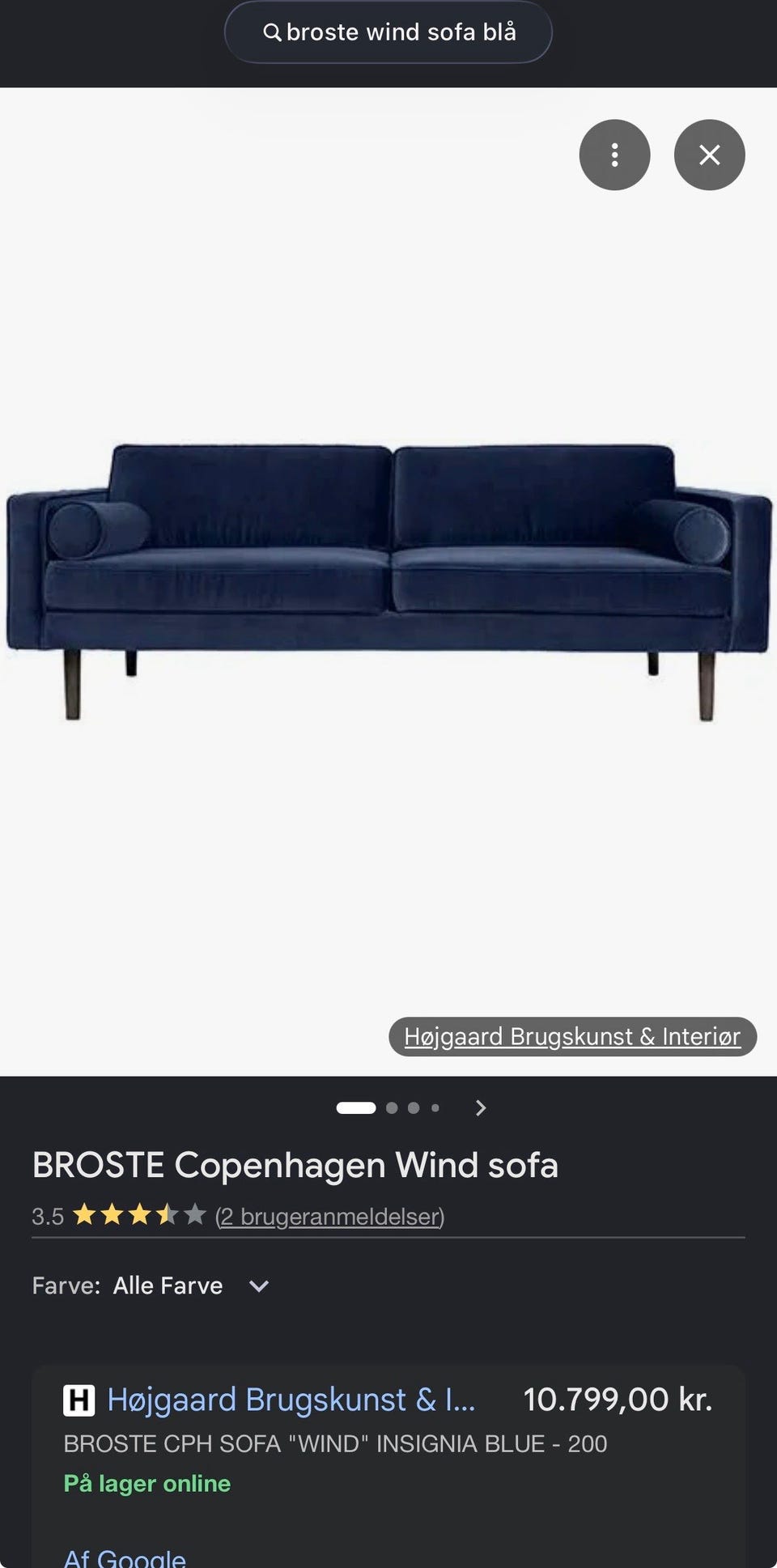Tap the search box 'broste wind sofa blå'
The height and width of the screenshot is (1568, 777).
point(388,32)
